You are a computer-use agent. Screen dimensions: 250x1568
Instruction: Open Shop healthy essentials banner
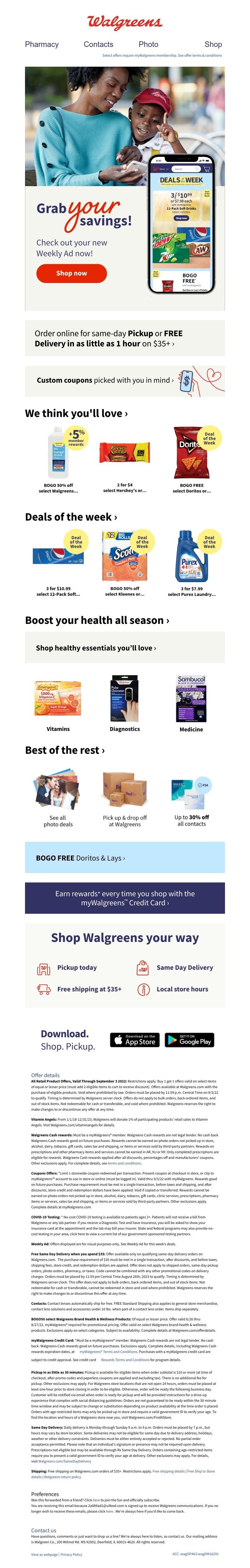tap(125, 648)
